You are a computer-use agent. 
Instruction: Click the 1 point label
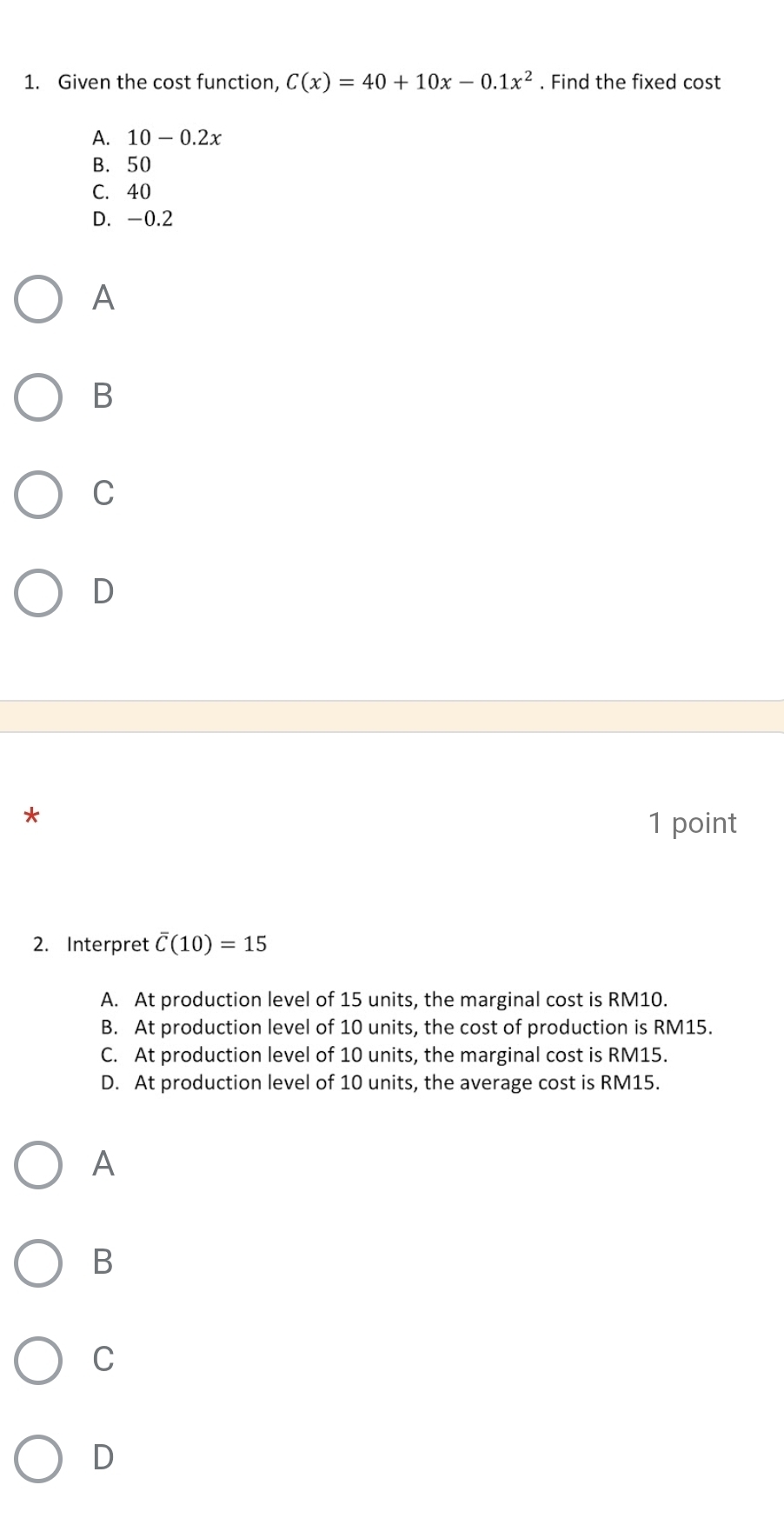[691, 822]
